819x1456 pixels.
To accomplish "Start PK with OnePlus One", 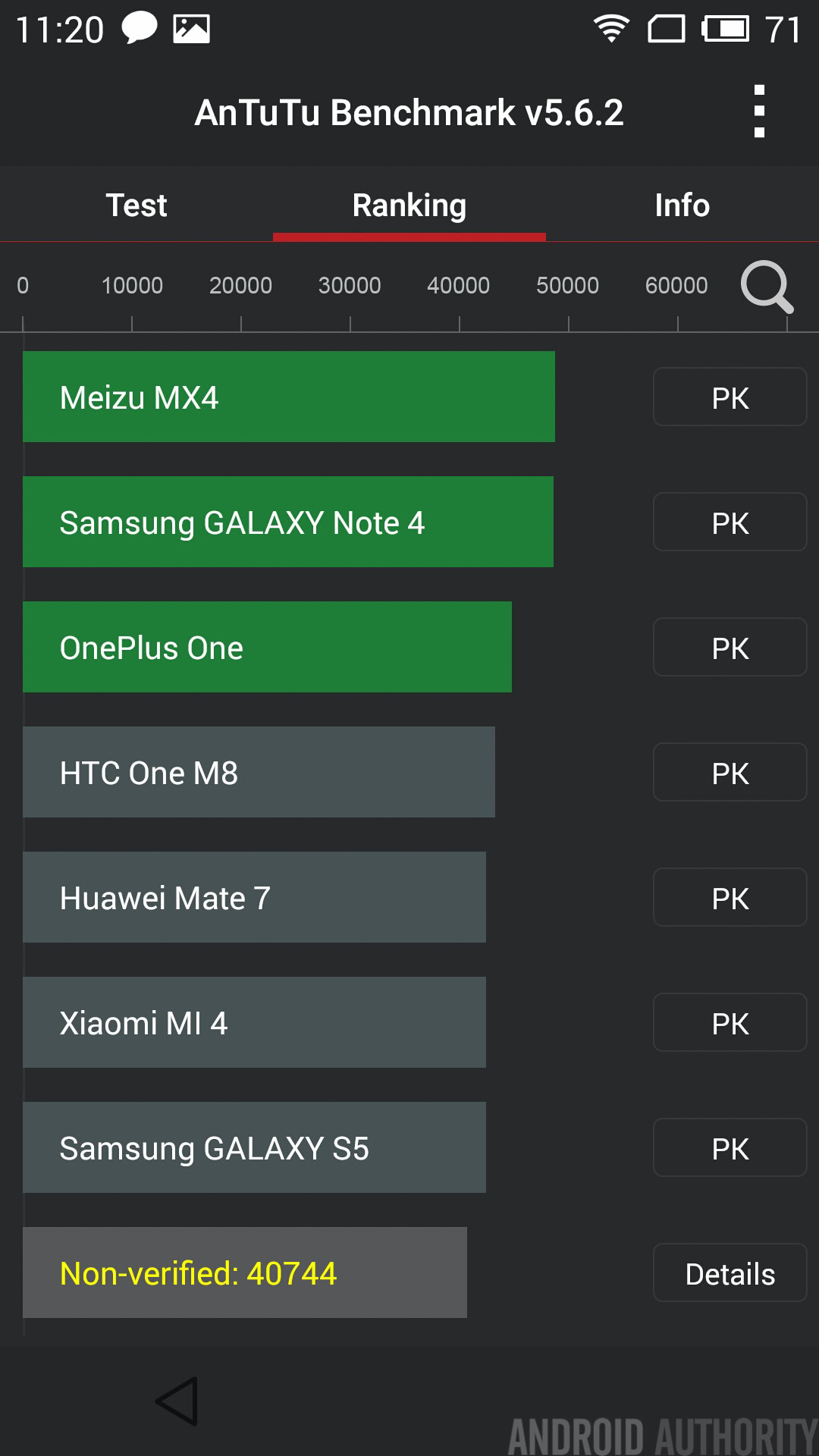I will (x=730, y=648).
